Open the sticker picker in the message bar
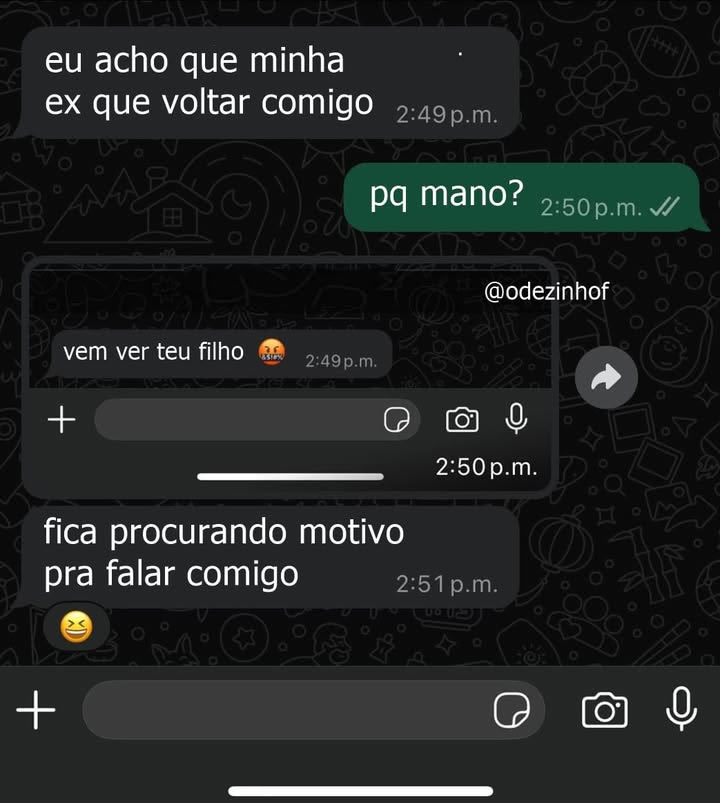This screenshot has width=720, height=803. tap(512, 710)
